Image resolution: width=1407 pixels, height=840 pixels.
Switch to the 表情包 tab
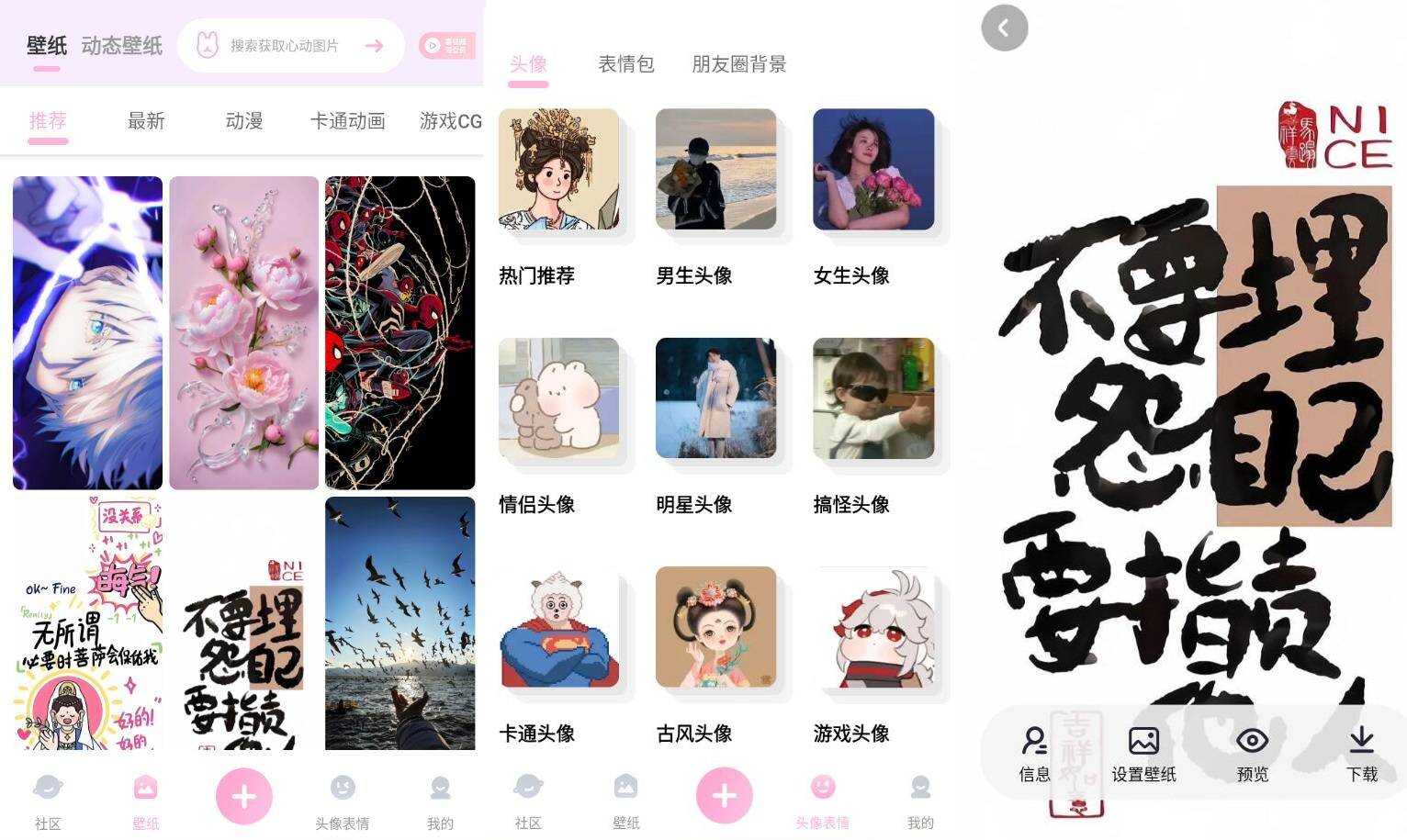tap(625, 64)
